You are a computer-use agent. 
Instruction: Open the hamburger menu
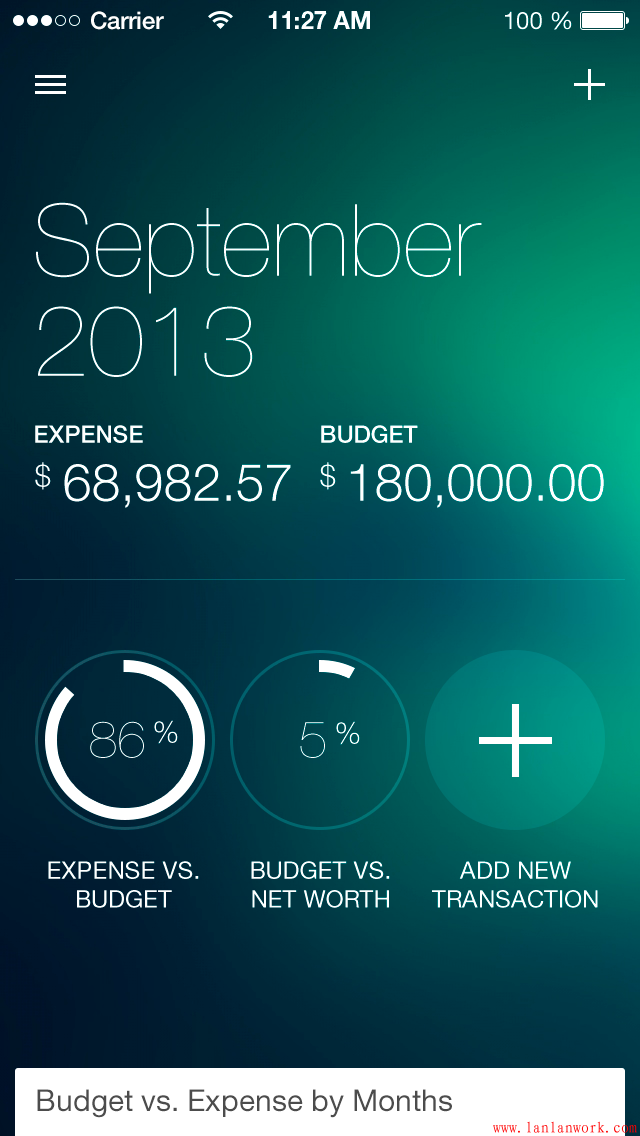50,85
